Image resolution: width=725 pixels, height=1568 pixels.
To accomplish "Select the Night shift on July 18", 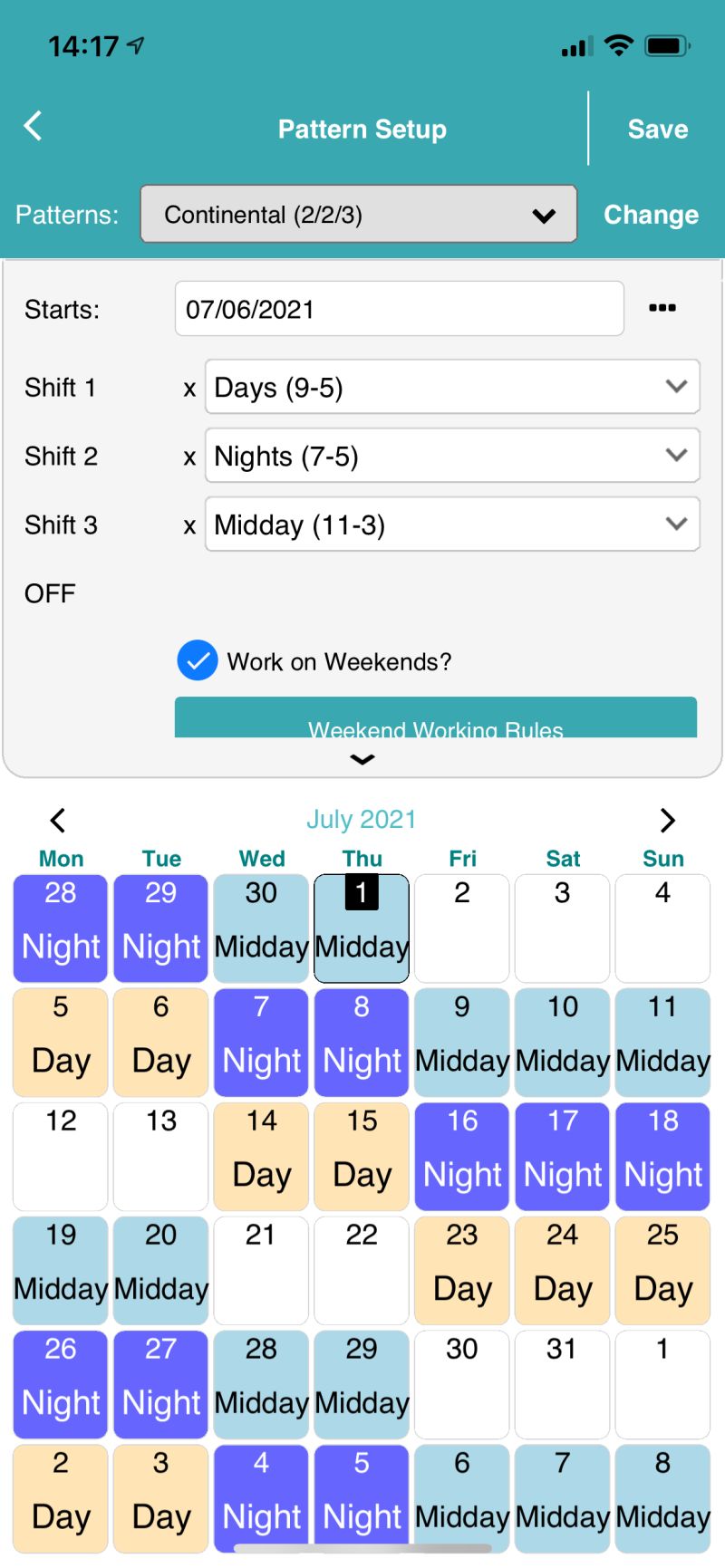I will pos(662,1157).
